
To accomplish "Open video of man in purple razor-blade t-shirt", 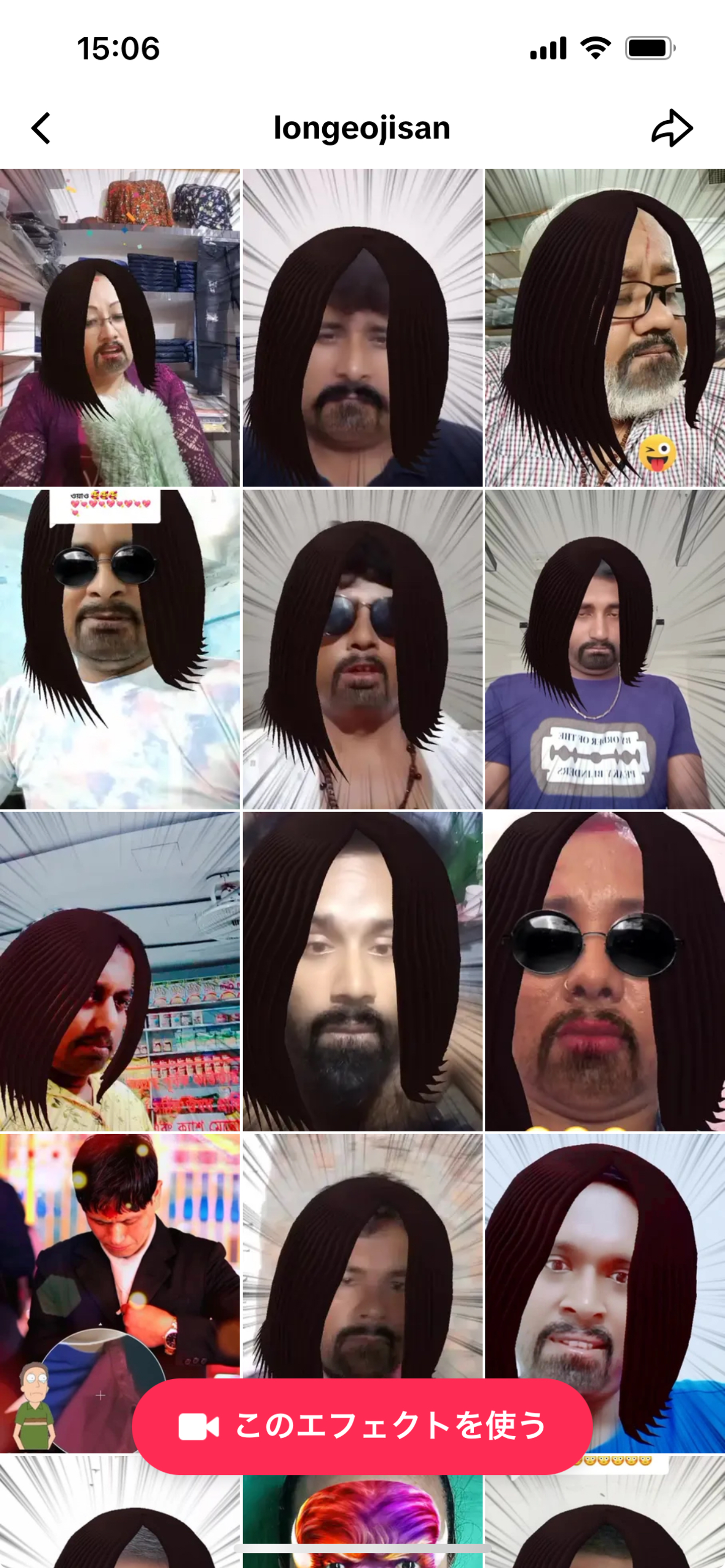I will click(x=604, y=649).
